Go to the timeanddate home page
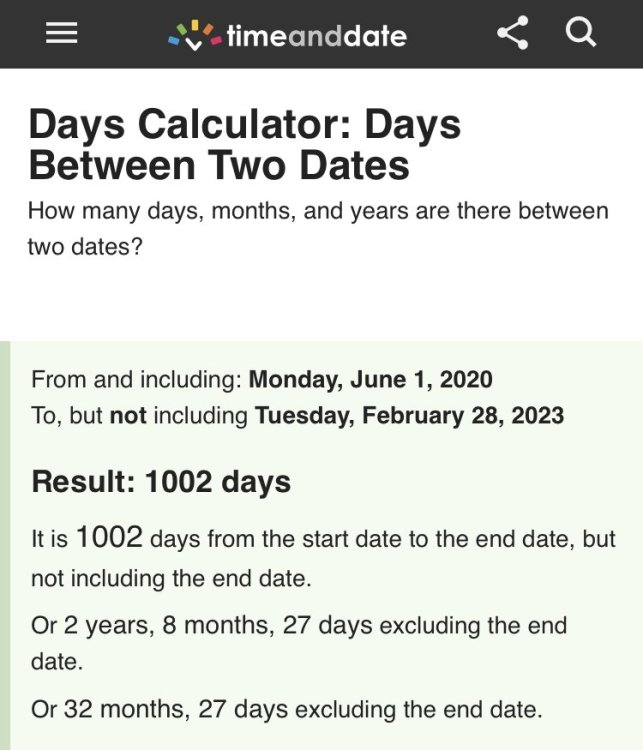Viewport: 643px width, 750px height. pos(288,35)
